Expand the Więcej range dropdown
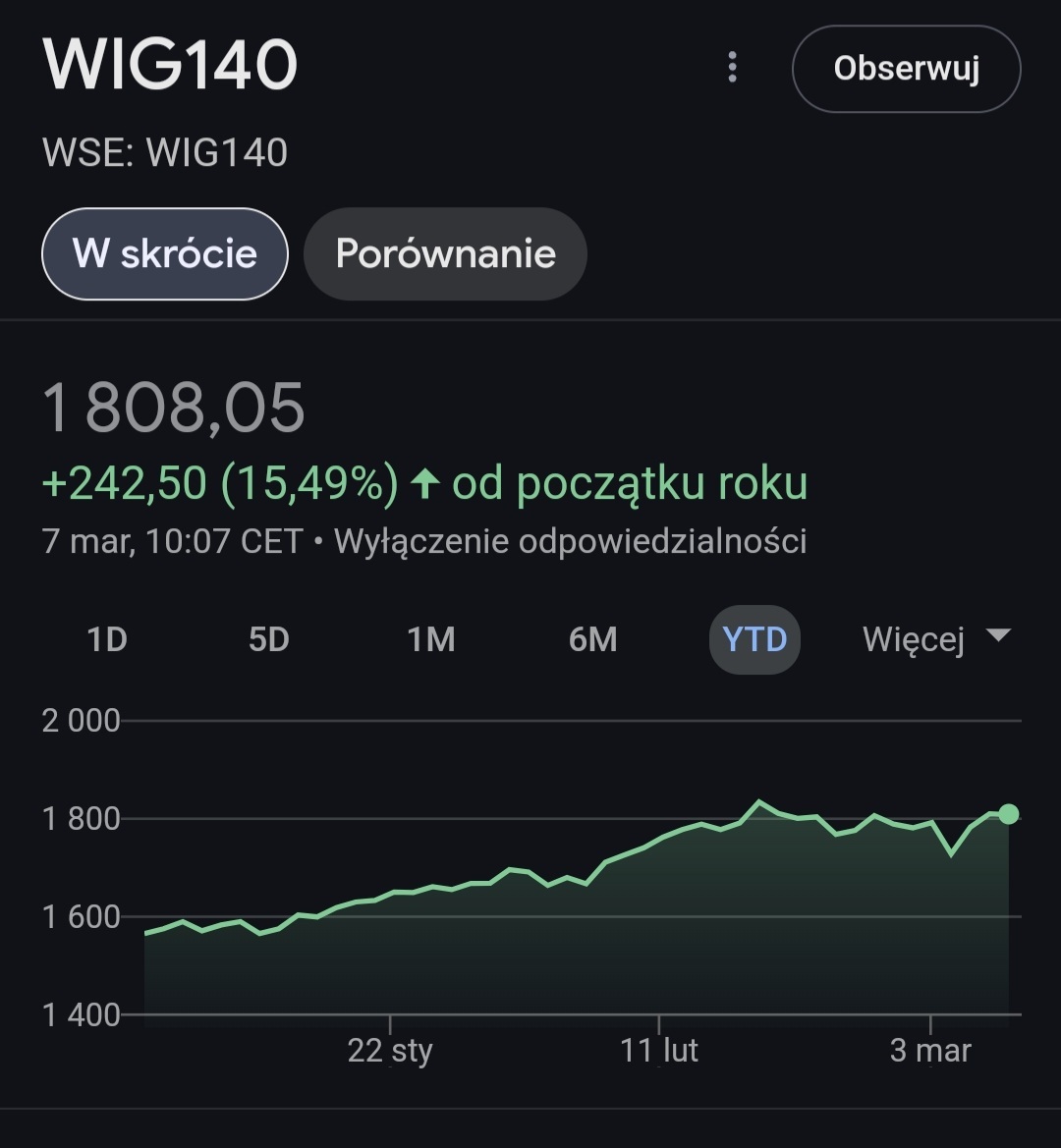Viewport: 1061px width, 1148px height. coord(935,639)
